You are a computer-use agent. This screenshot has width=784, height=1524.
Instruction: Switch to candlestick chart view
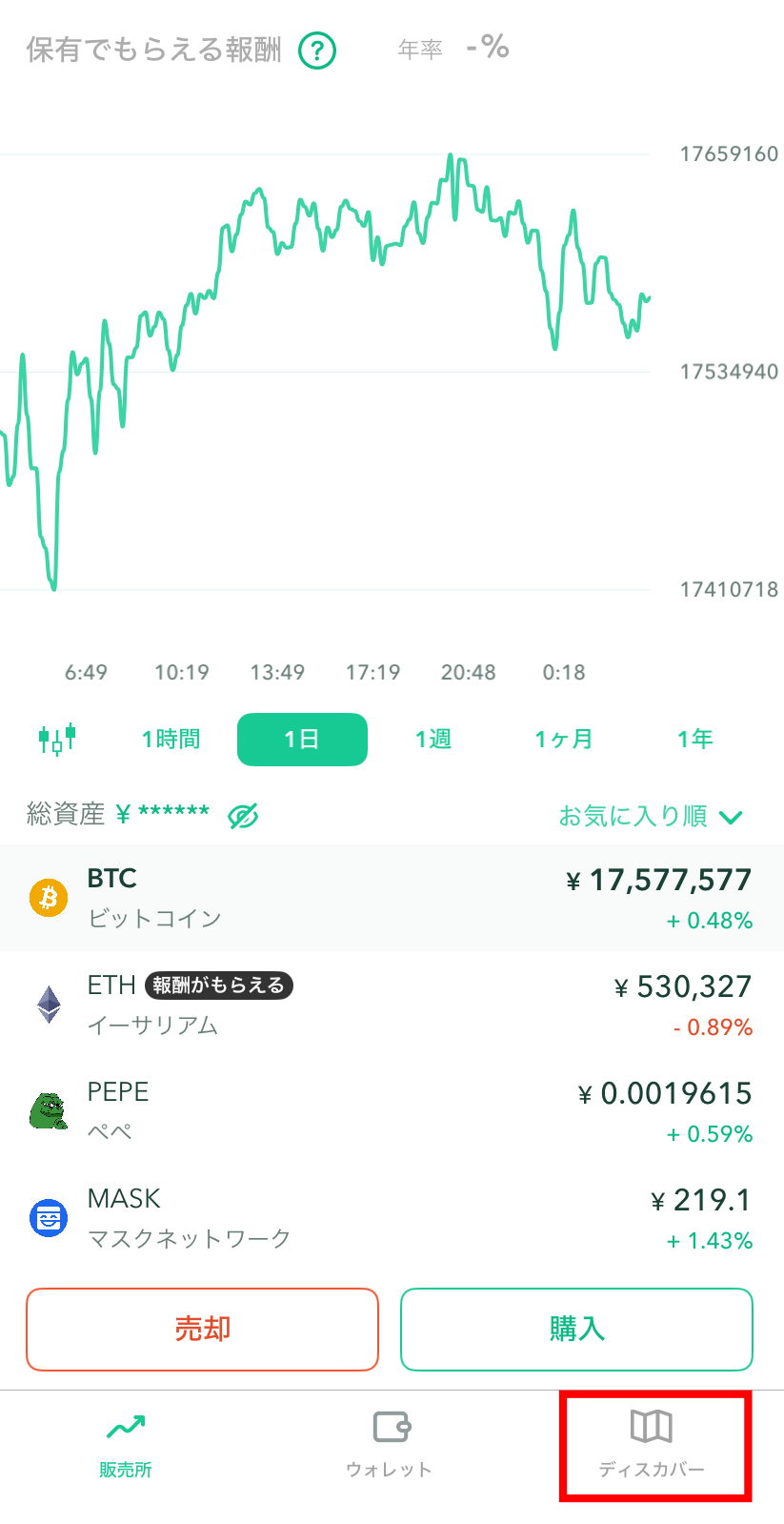(57, 739)
